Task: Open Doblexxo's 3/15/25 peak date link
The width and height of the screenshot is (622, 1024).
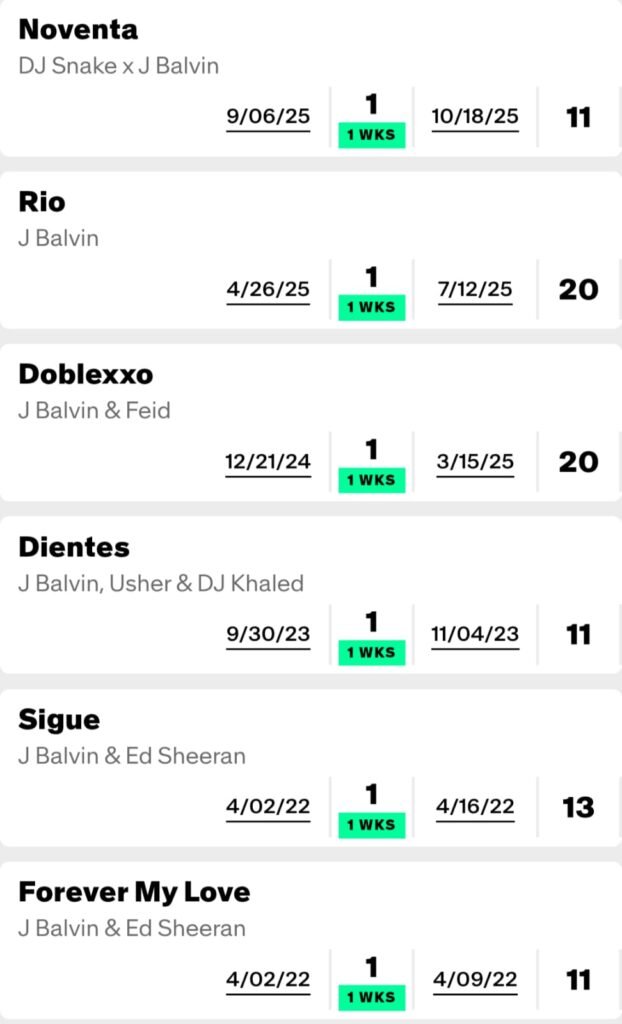Action: coord(475,462)
